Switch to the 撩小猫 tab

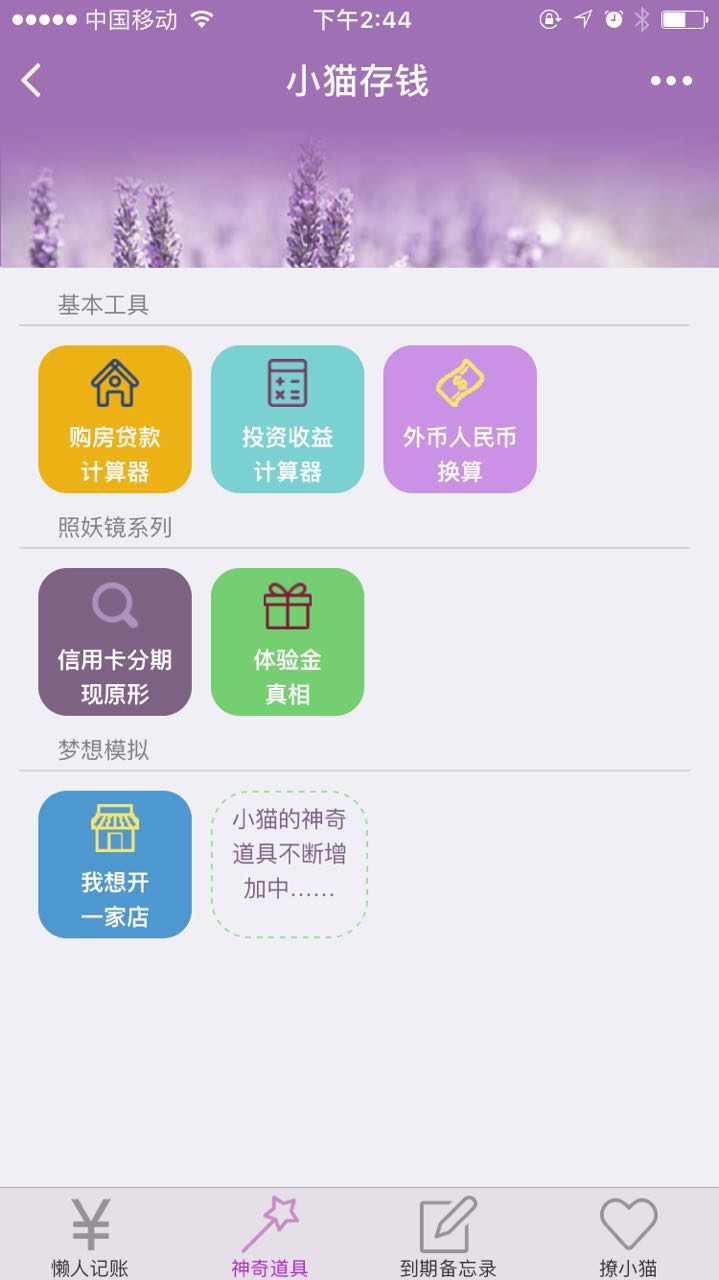coord(628,1236)
